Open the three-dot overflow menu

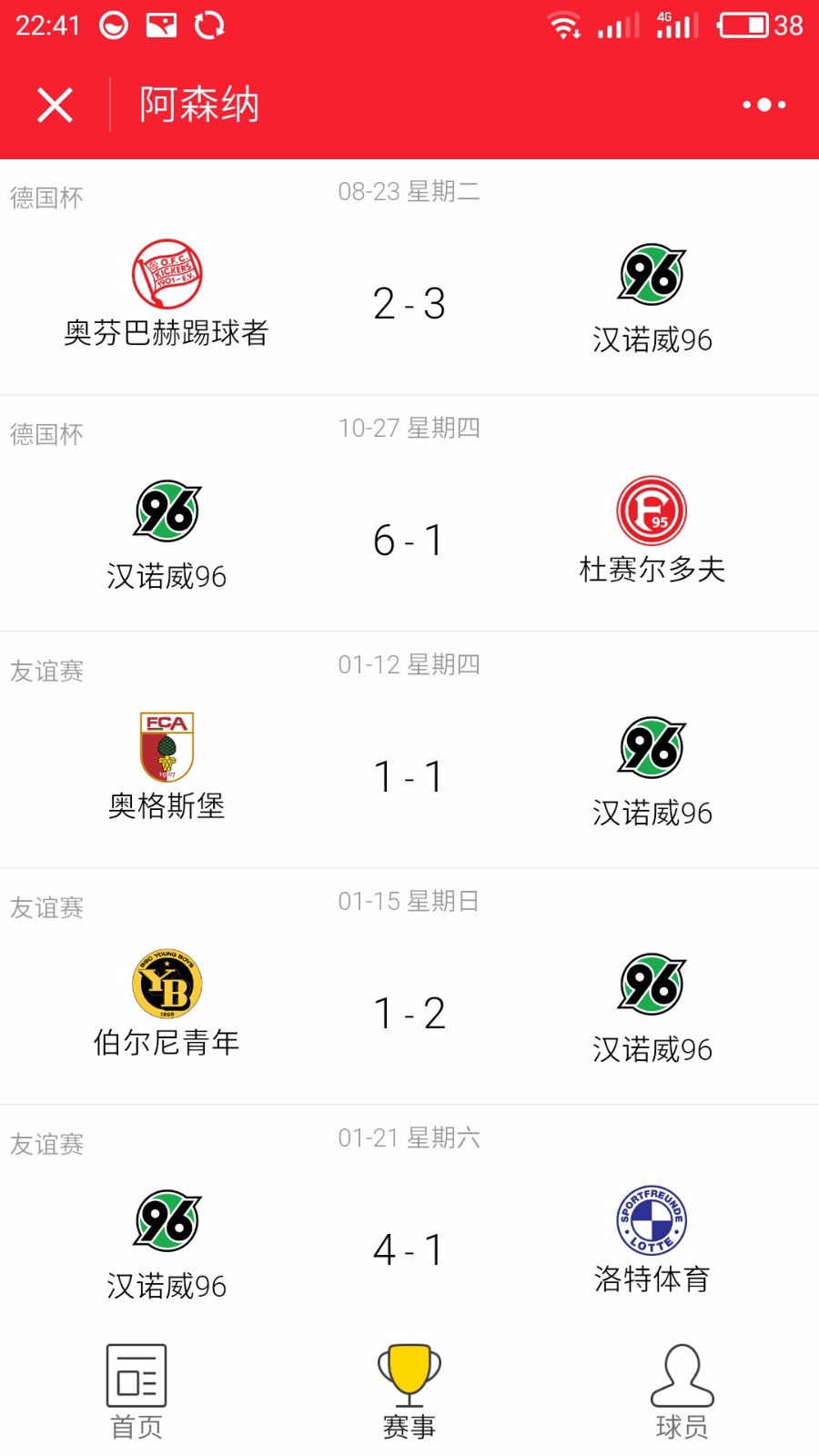tap(764, 105)
